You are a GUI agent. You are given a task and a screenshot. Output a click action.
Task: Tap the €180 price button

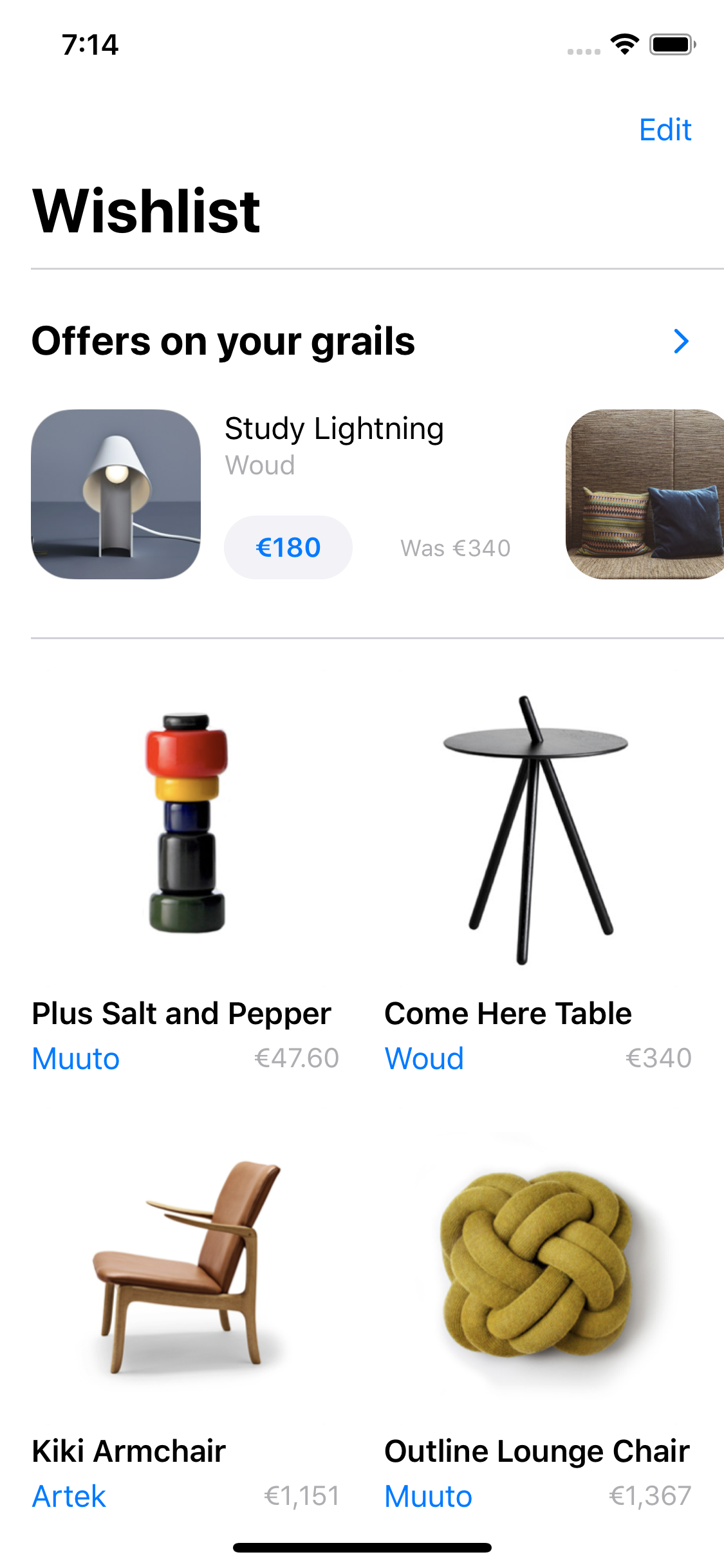click(288, 548)
